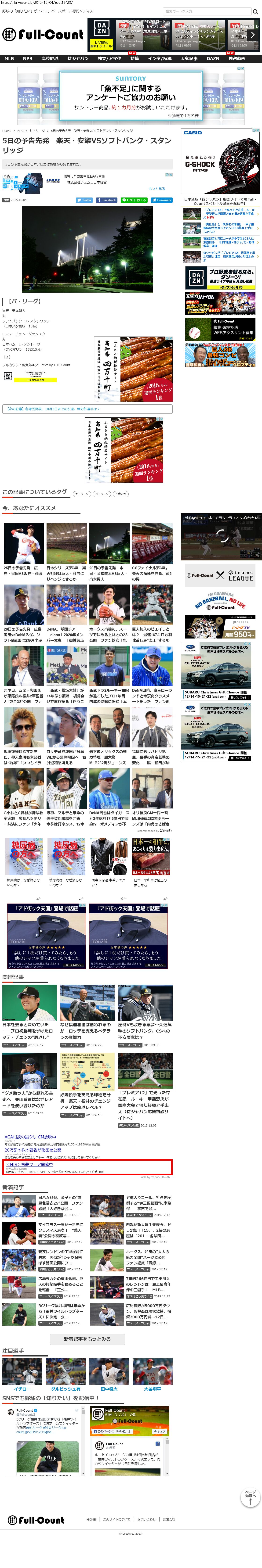262x1568 pixels.
Task: Send the article with LINEにおくる
Action: 134,200
